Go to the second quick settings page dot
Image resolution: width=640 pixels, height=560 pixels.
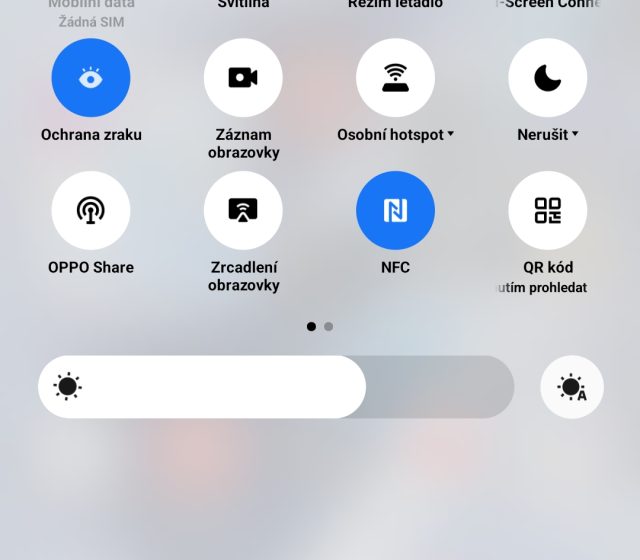pos(329,326)
